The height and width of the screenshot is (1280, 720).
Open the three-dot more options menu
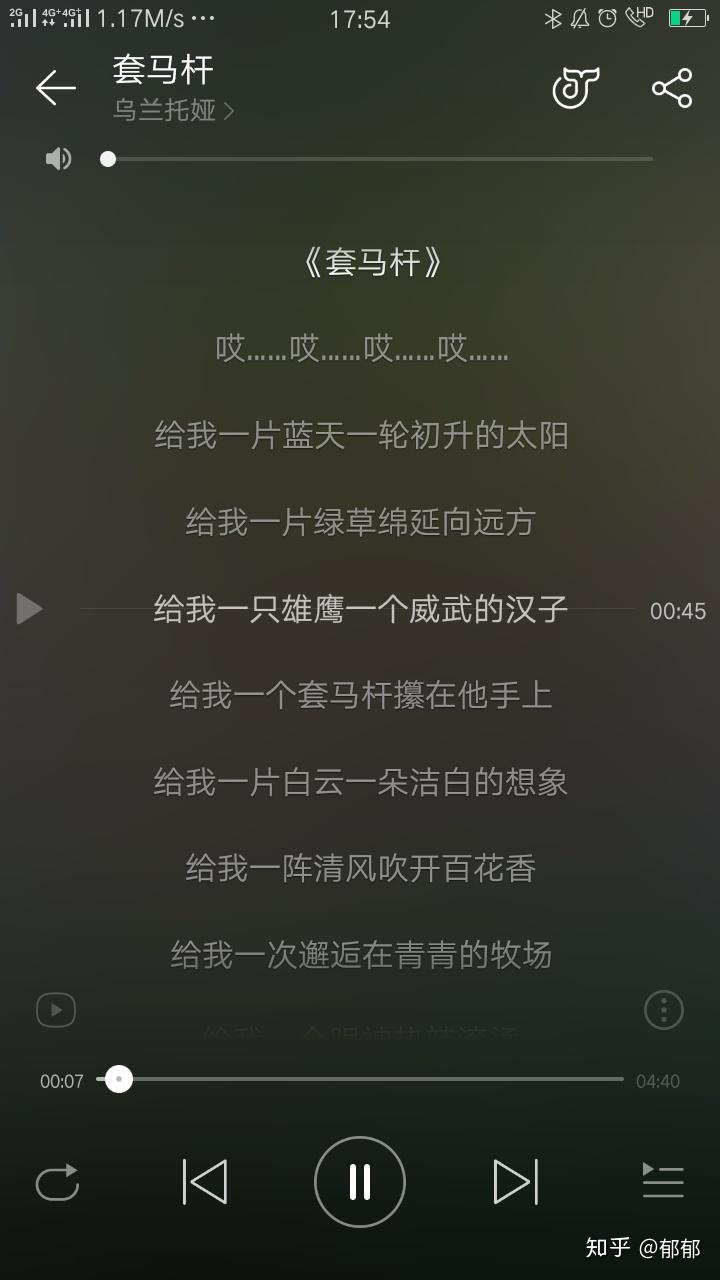[x=663, y=1010]
